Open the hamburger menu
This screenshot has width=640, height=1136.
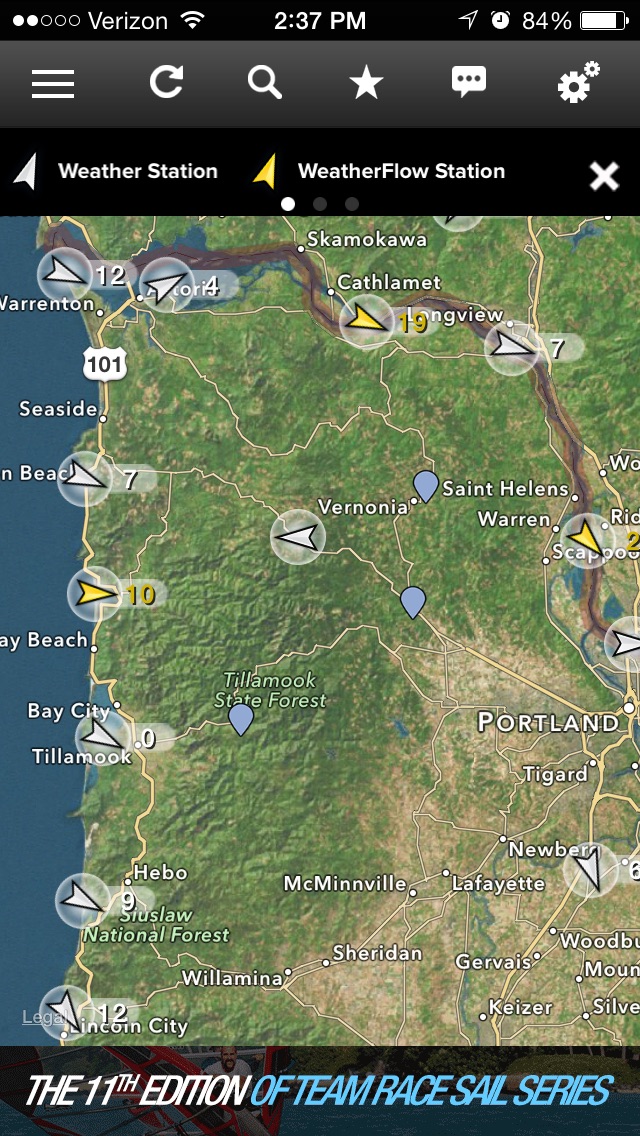[x=53, y=84]
